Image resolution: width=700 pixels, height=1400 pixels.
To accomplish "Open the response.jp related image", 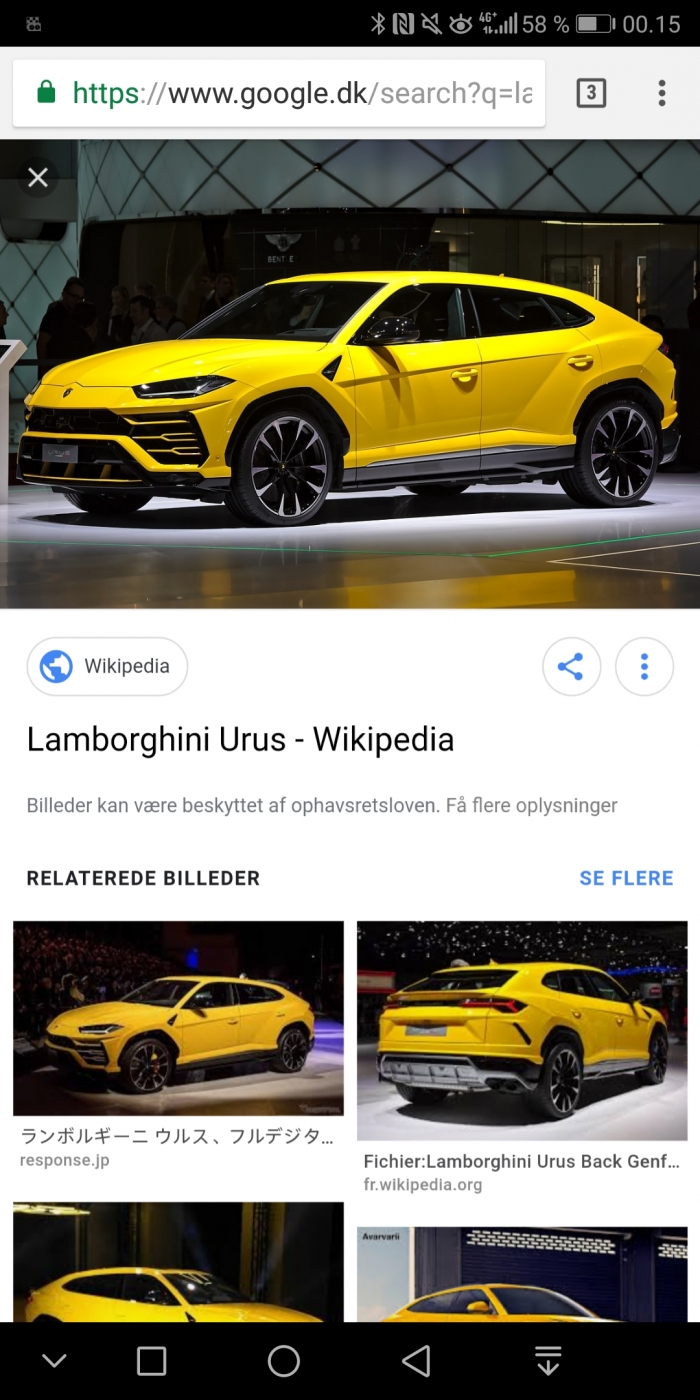I will 178,1018.
